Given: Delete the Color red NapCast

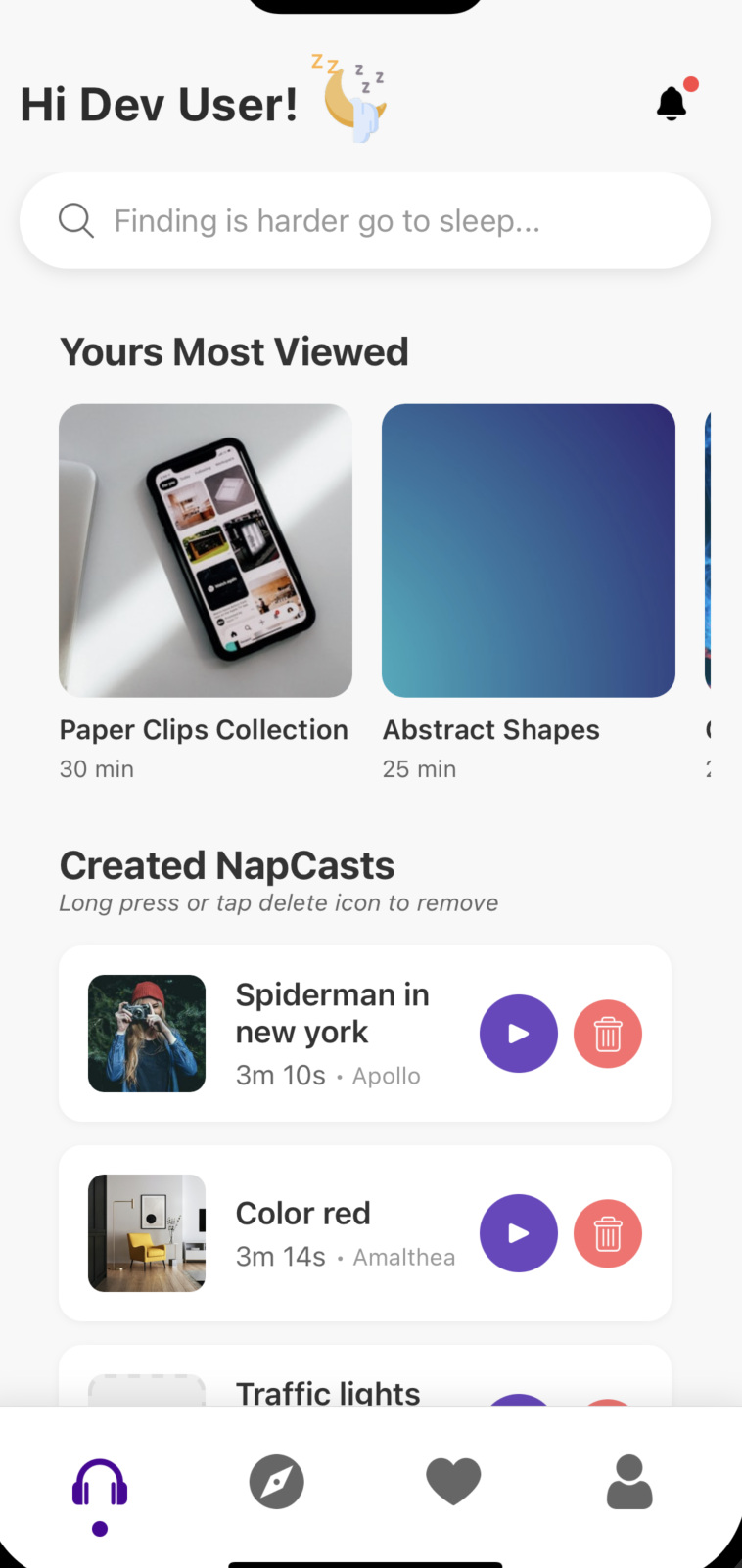Looking at the screenshot, I should click(608, 1233).
